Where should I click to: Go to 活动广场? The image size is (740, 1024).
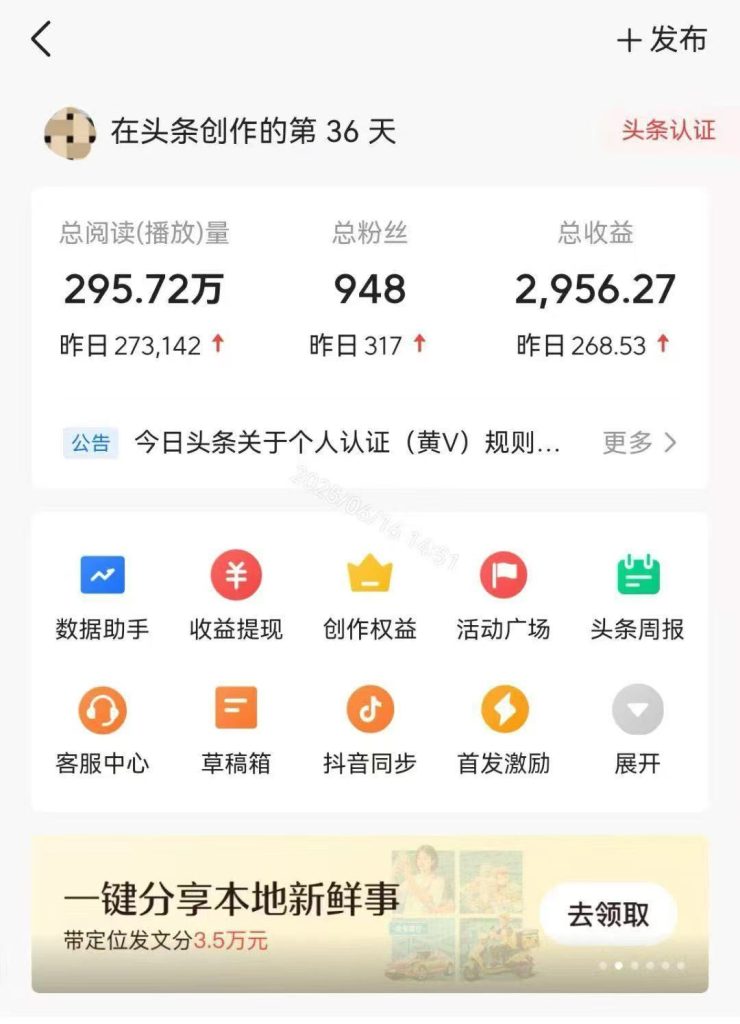click(x=503, y=594)
